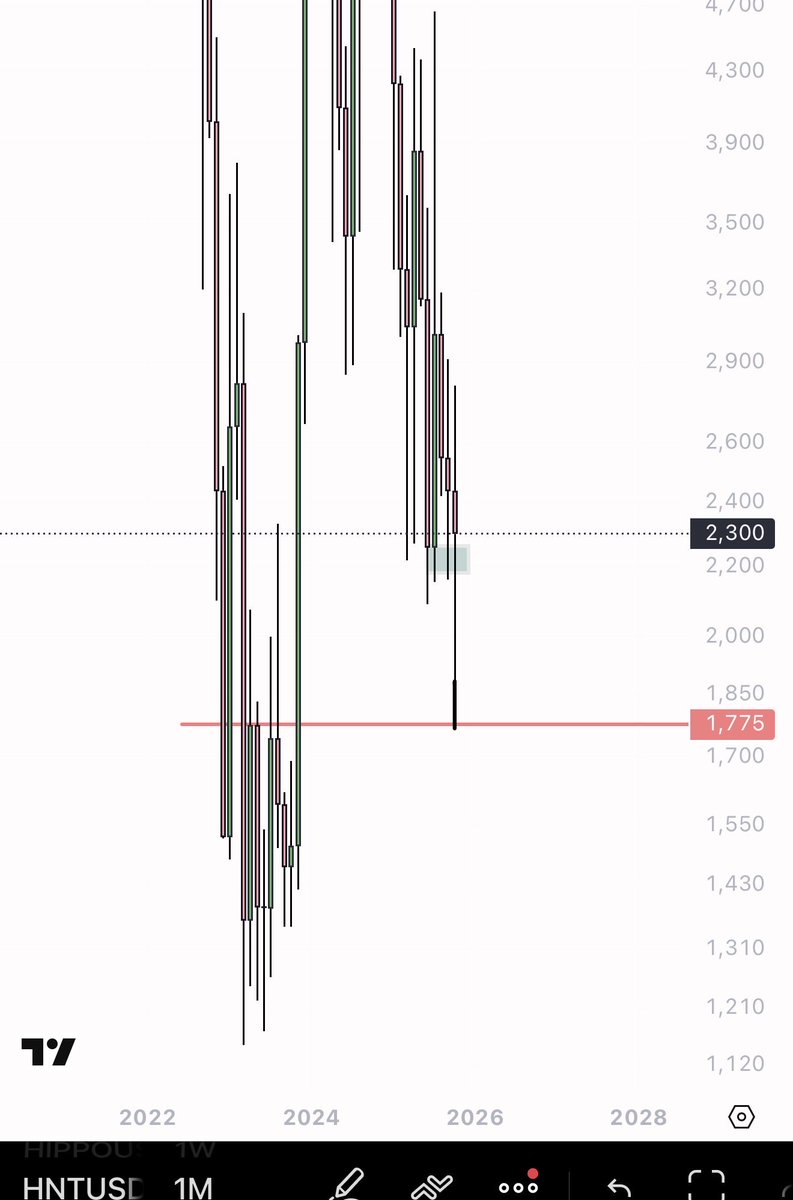793x1200 pixels.
Task: Change the 1M chart interval
Action: point(192,1187)
